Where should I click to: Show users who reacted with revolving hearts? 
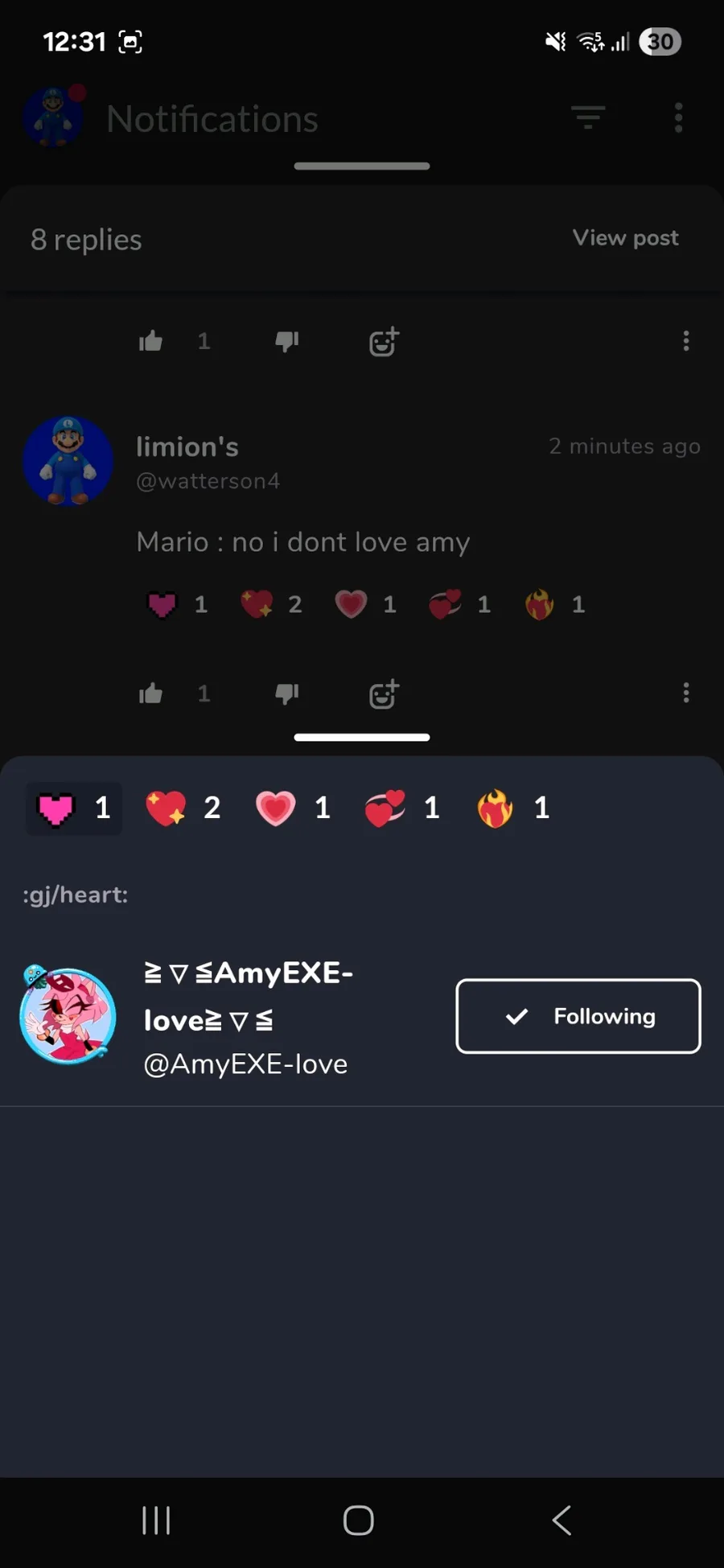click(402, 808)
